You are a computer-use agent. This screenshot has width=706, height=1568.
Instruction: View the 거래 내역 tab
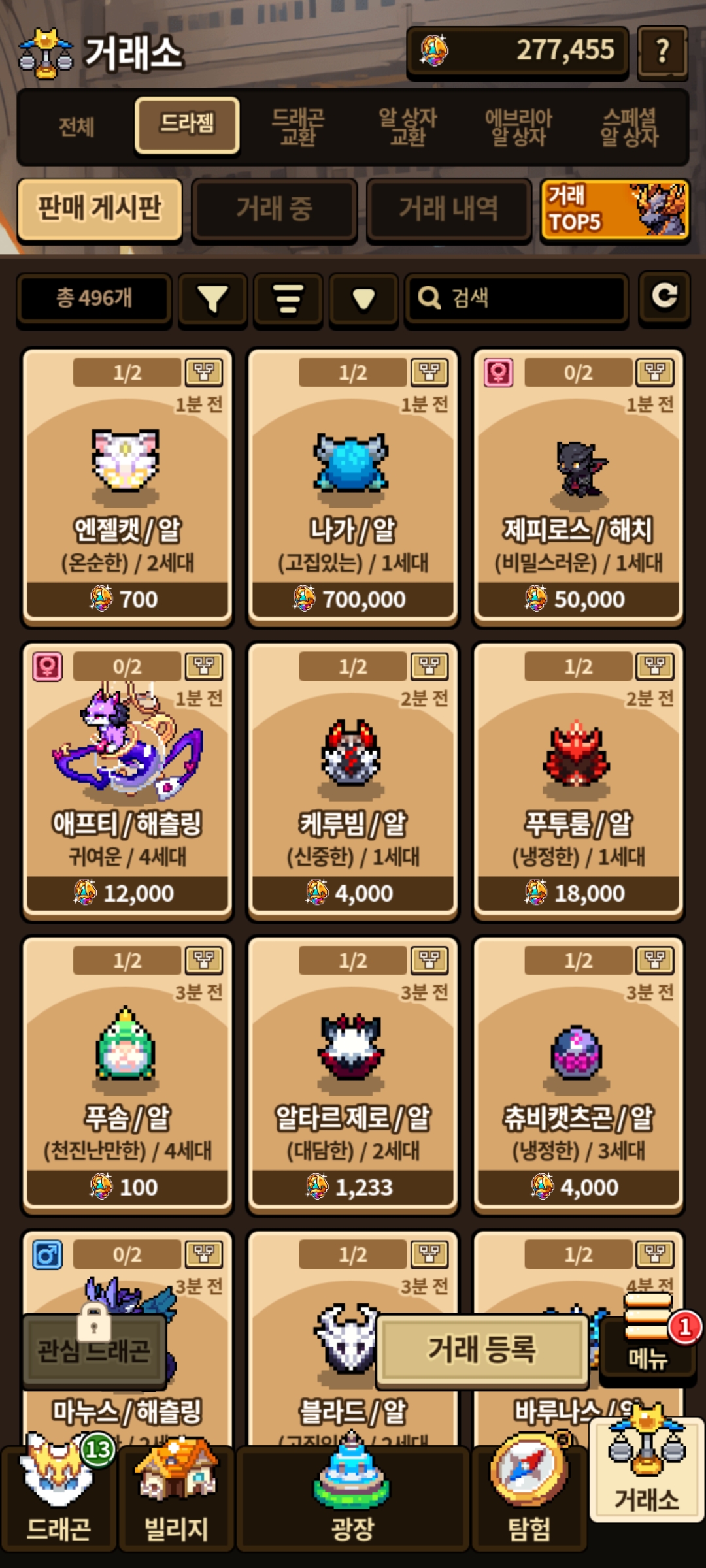[448, 209]
